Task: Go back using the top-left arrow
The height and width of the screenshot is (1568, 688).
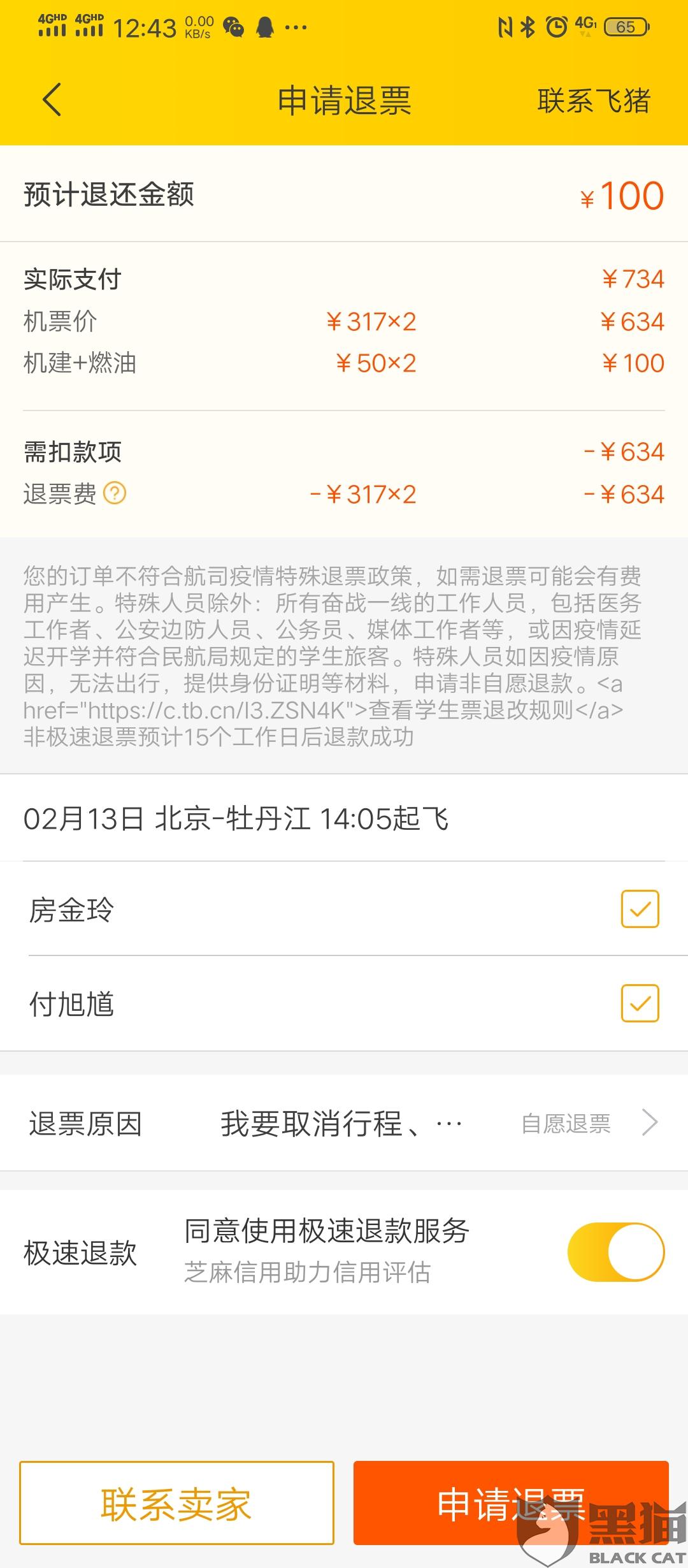Action: point(52,100)
